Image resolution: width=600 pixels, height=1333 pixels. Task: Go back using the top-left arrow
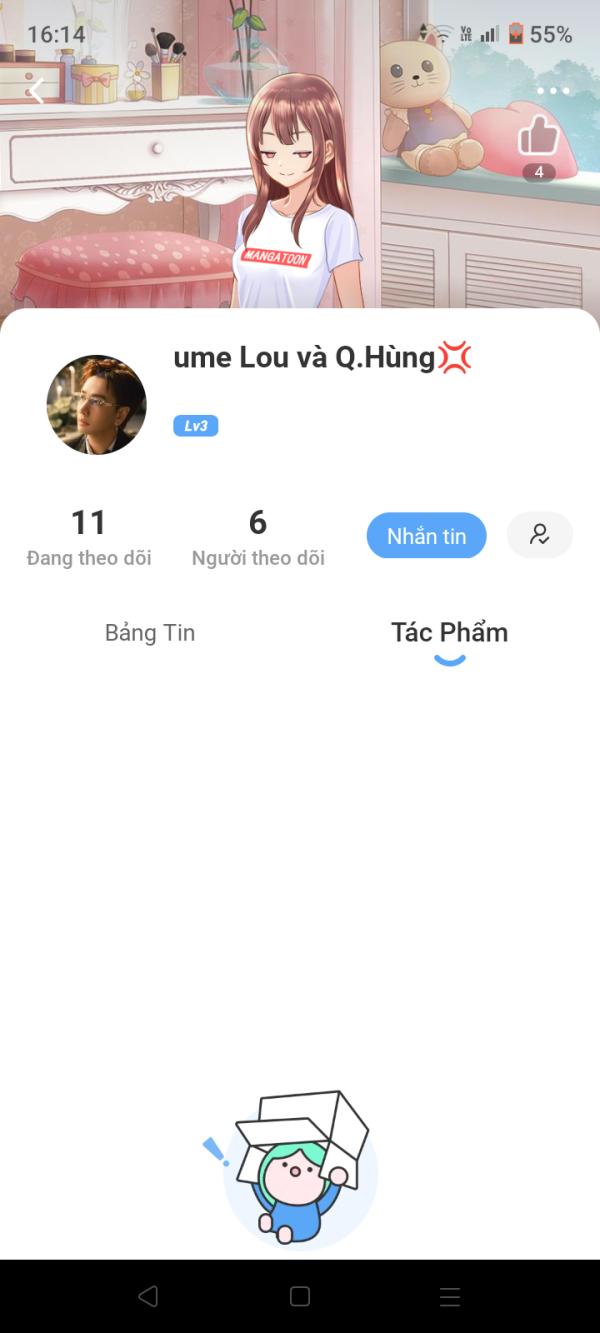coord(37,92)
